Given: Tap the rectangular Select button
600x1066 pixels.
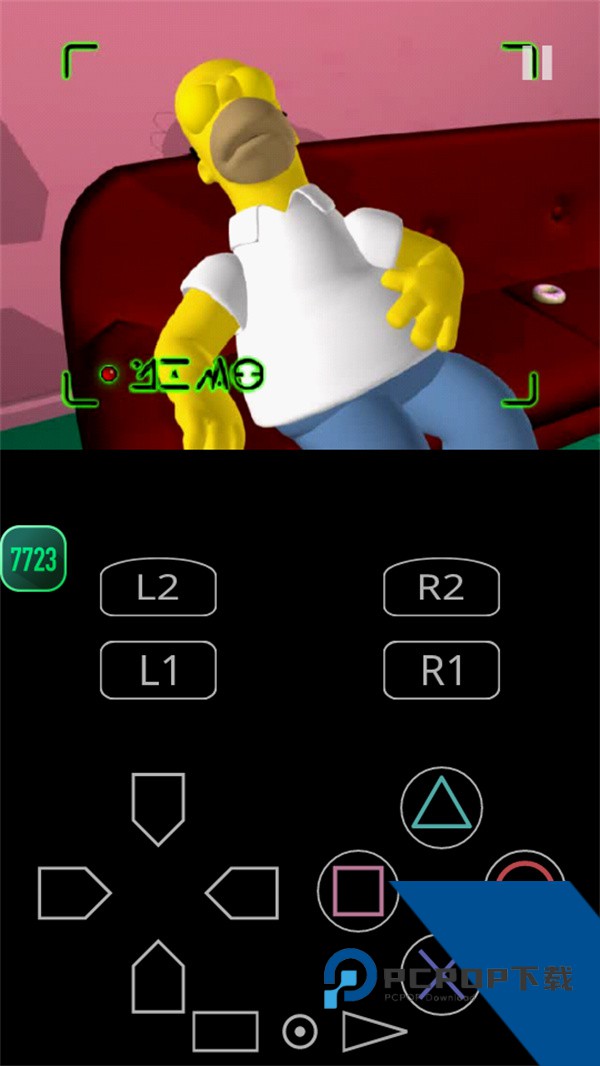Looking at the screenshot, I should click(x=225, y=1031).
